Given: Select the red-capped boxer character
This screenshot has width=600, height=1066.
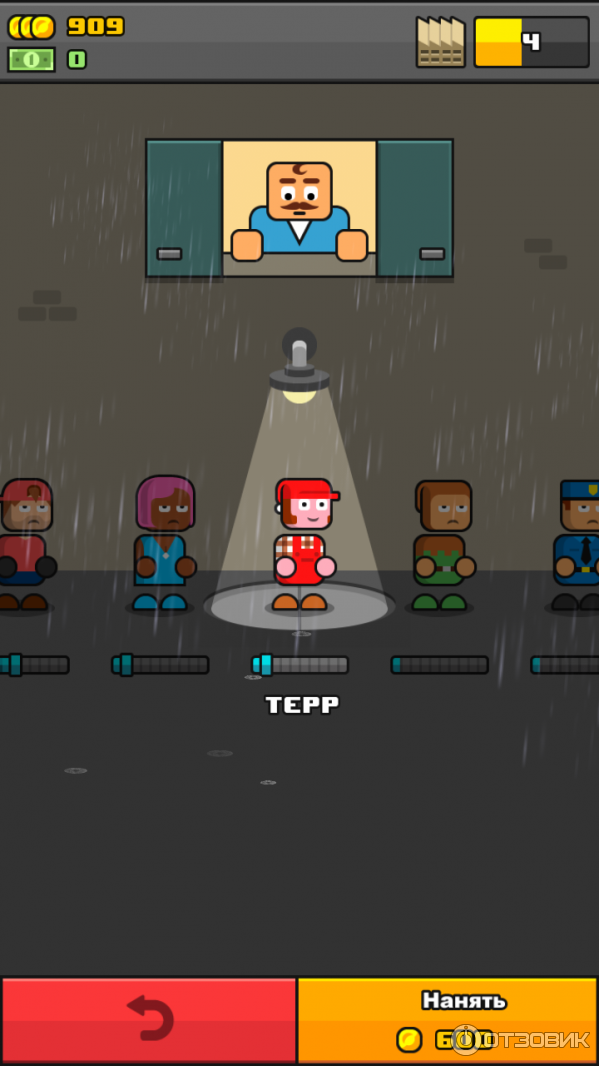Looking at the screenshot, I should pyautogui.click(x=24, y=545).
